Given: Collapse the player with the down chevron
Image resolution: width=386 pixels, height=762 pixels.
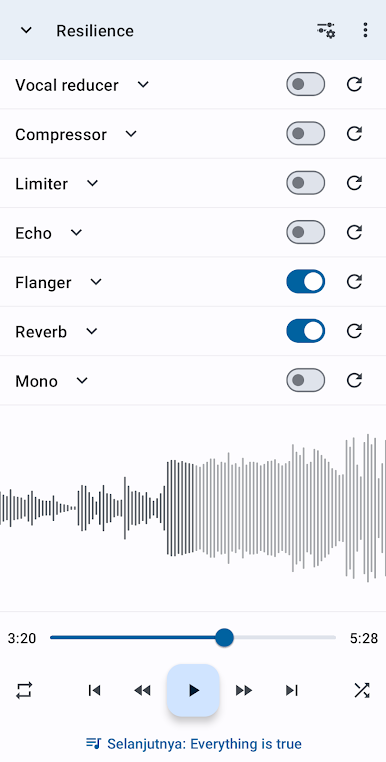Looking at the screenshot, I should pyautogui.click(x=26, y=30).
